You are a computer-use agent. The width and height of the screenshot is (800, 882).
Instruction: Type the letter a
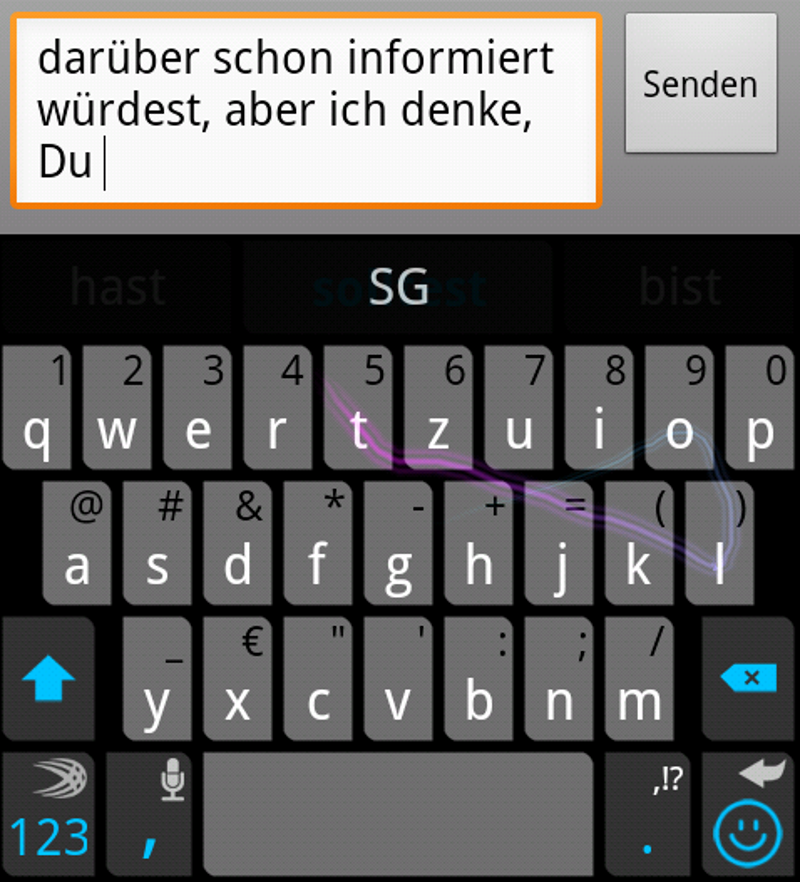pyautogui.click(x=78, y=545)
